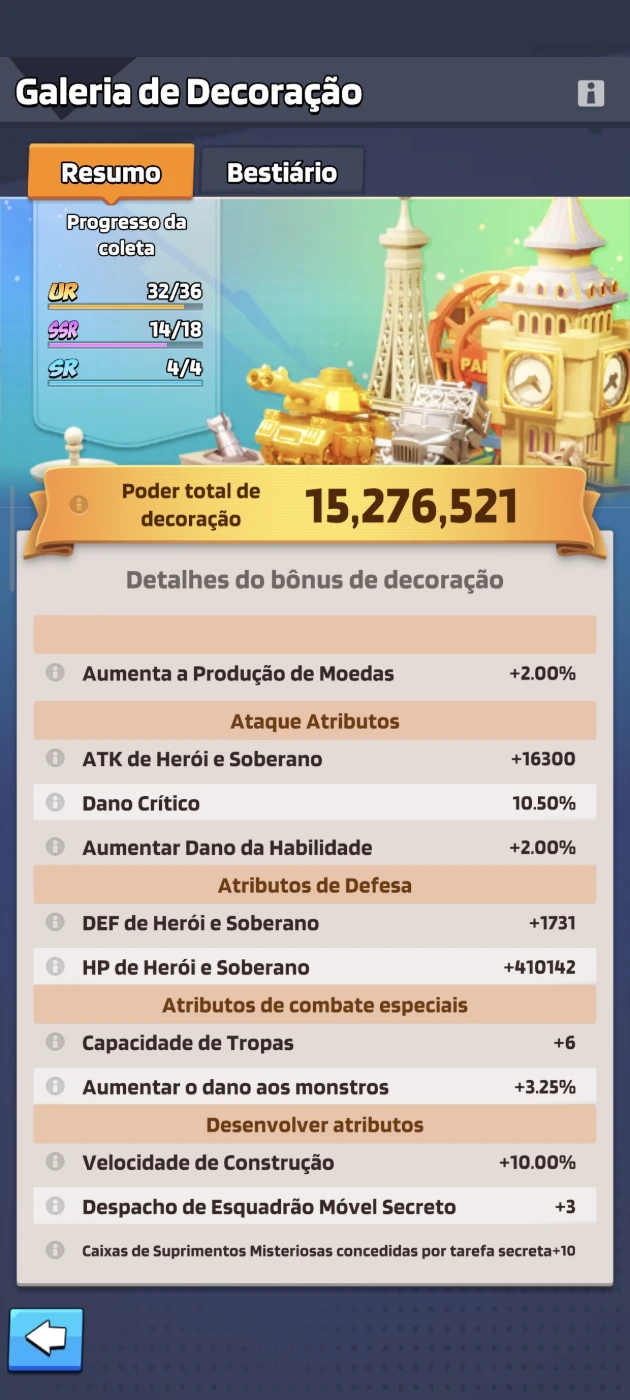Open the gallery info icon in the header

(x=591, y=94)
